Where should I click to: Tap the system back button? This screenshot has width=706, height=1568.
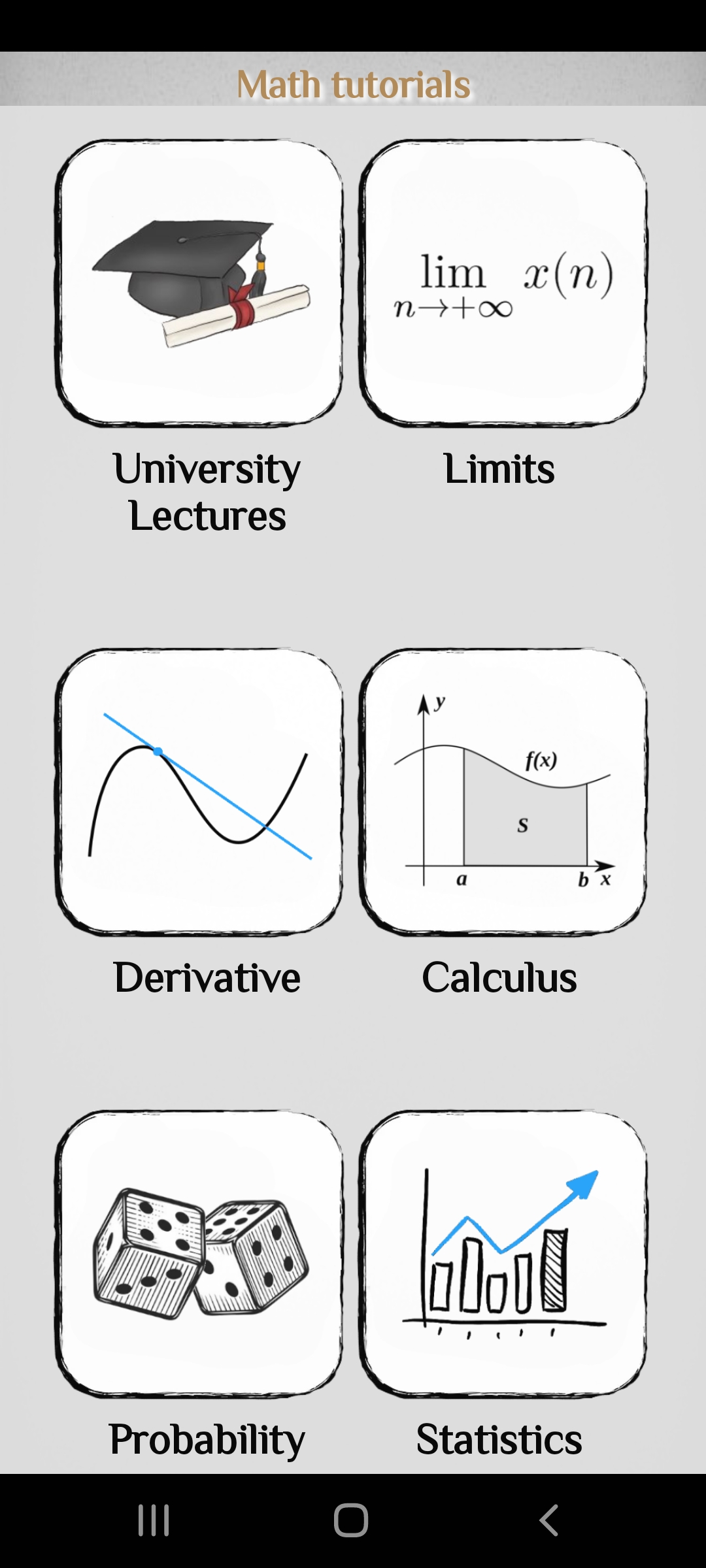pyautogui.click(x=549, y=1520)
